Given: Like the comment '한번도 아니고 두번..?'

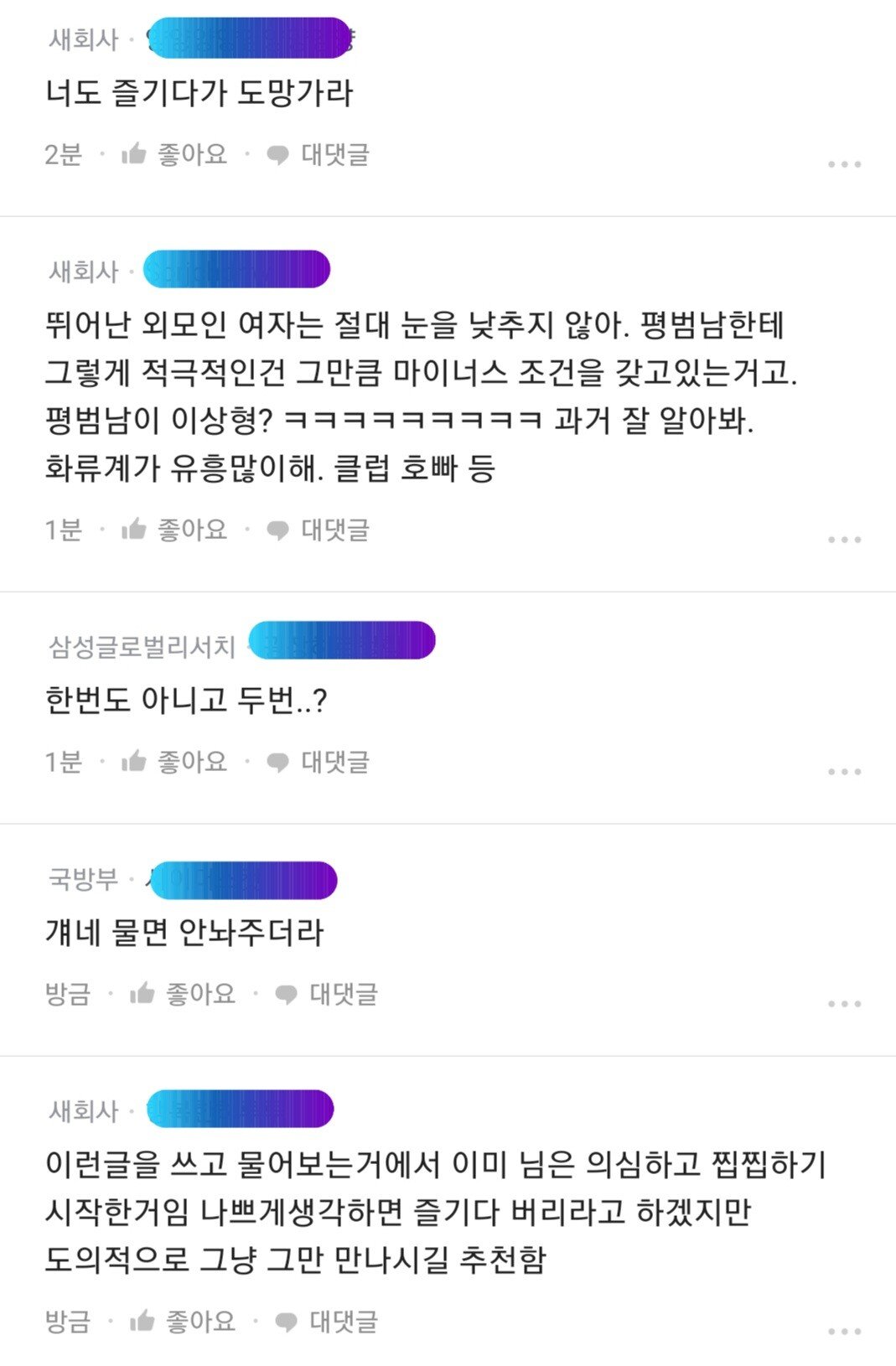Looking at the screenshot, I should click(174, 762).
